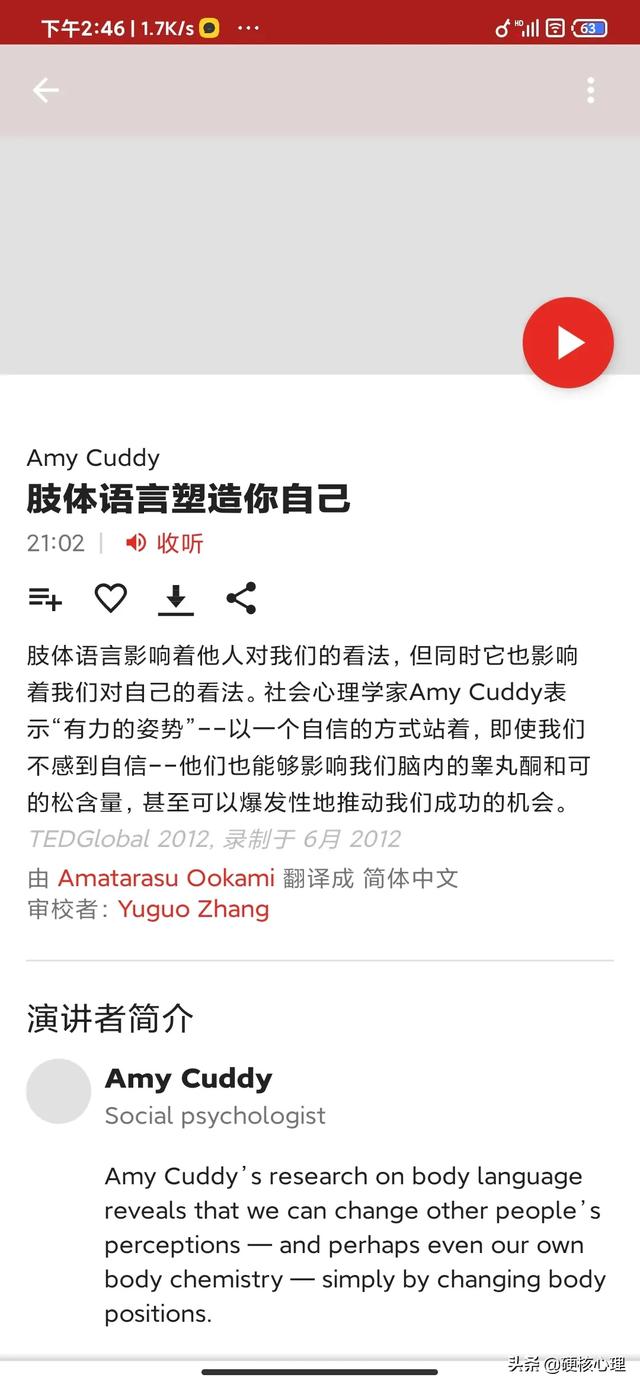Download this talk for offline viewing
Screen dimensions: 640x1387
(x=176, y=599)
